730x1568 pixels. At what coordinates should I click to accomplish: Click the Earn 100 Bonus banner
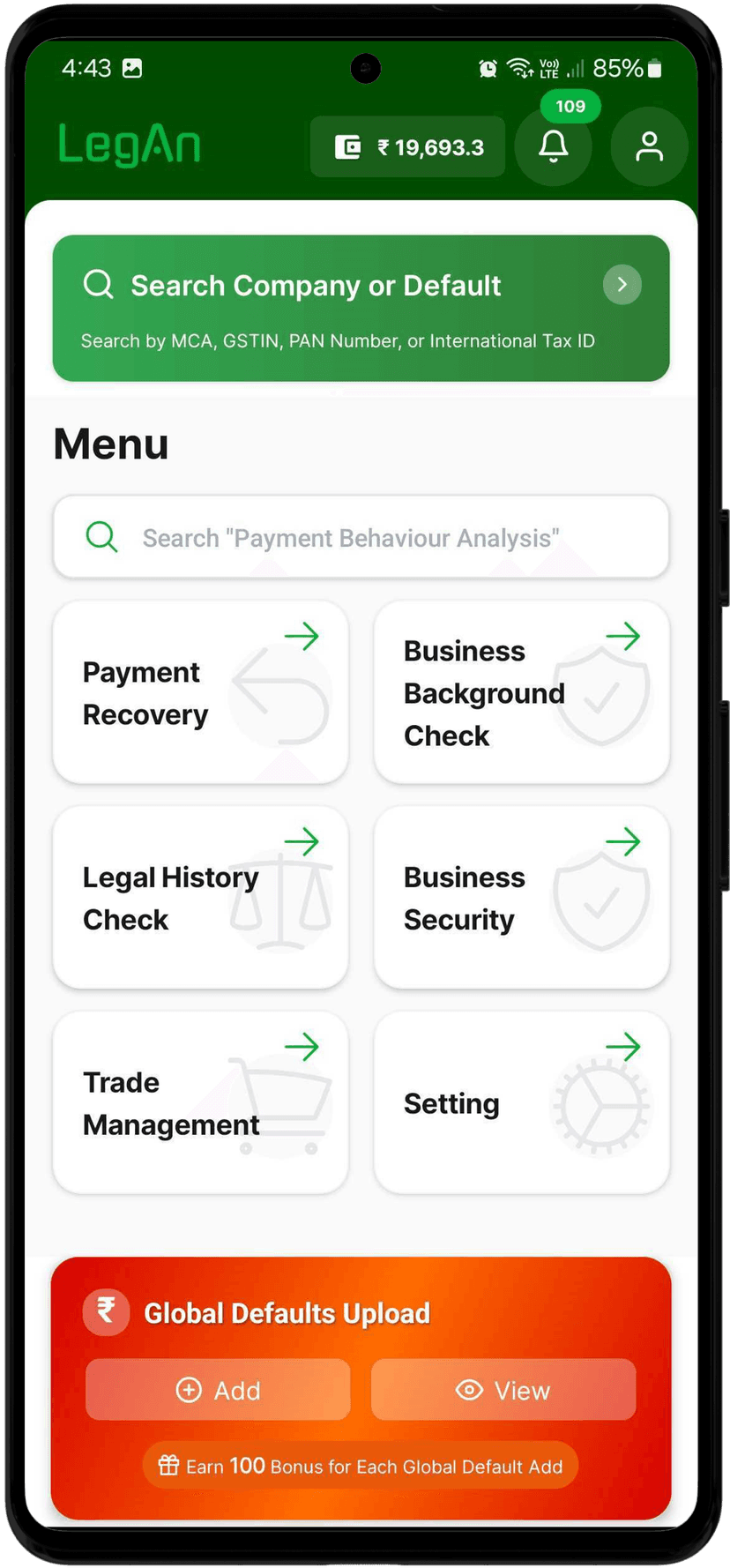pyautogui.click(x=361, y=1466)
